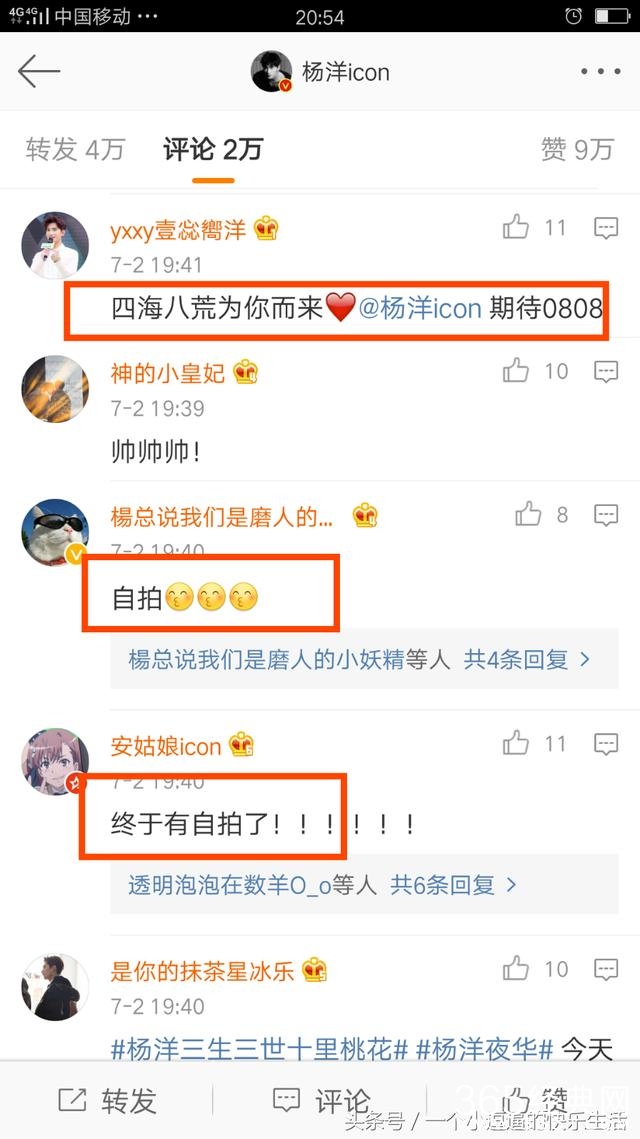Switch to the 赞 9万 tab
This screenshot has height=1139, width=640.
576,150
